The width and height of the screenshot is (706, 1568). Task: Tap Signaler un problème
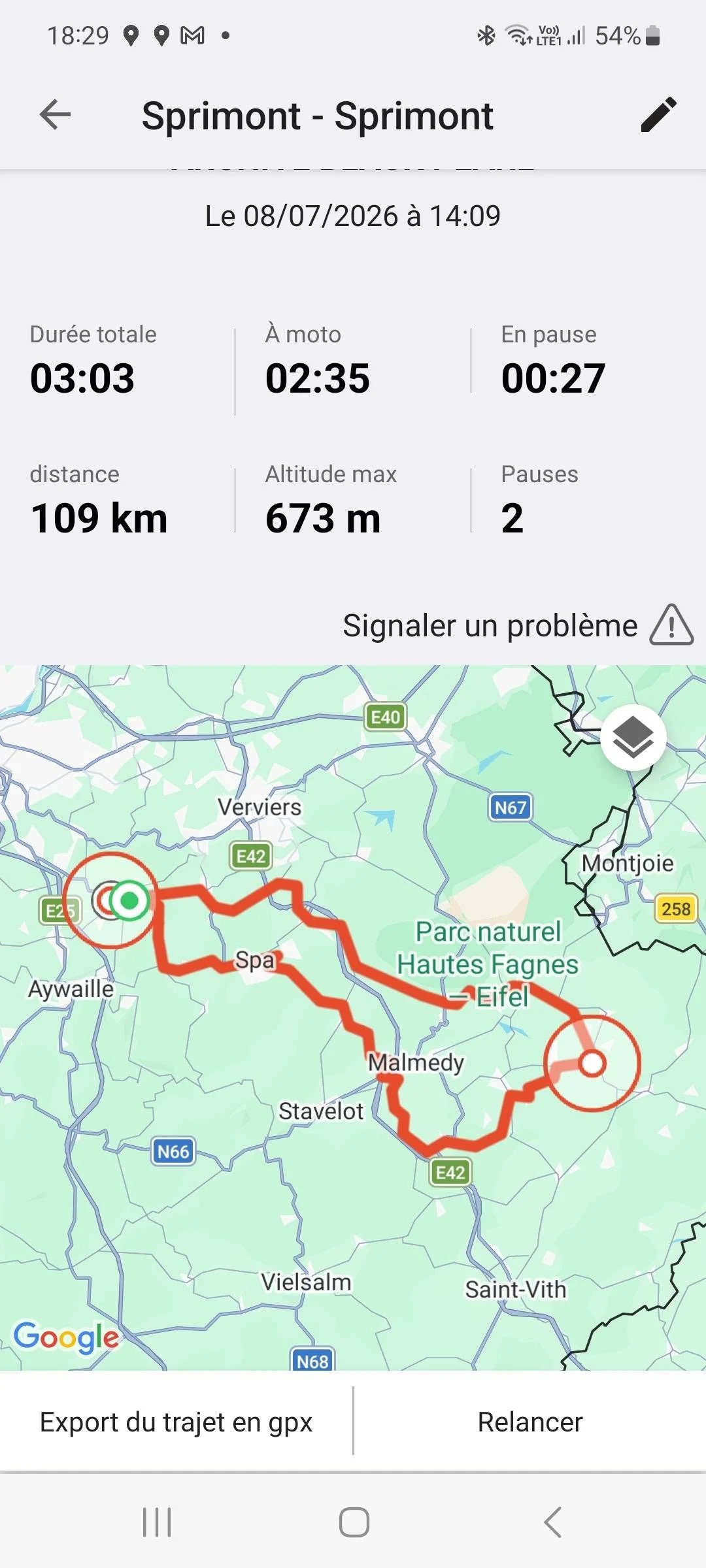tap(518, 625)
